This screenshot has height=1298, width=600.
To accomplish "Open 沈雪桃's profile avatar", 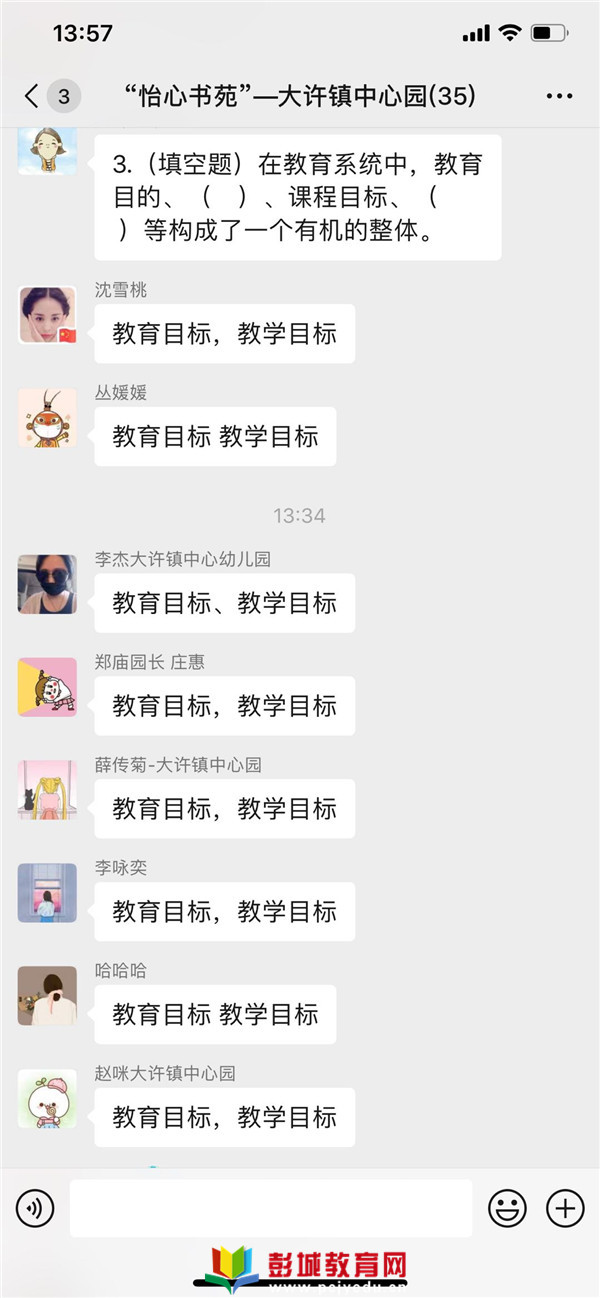I will 47,315.
